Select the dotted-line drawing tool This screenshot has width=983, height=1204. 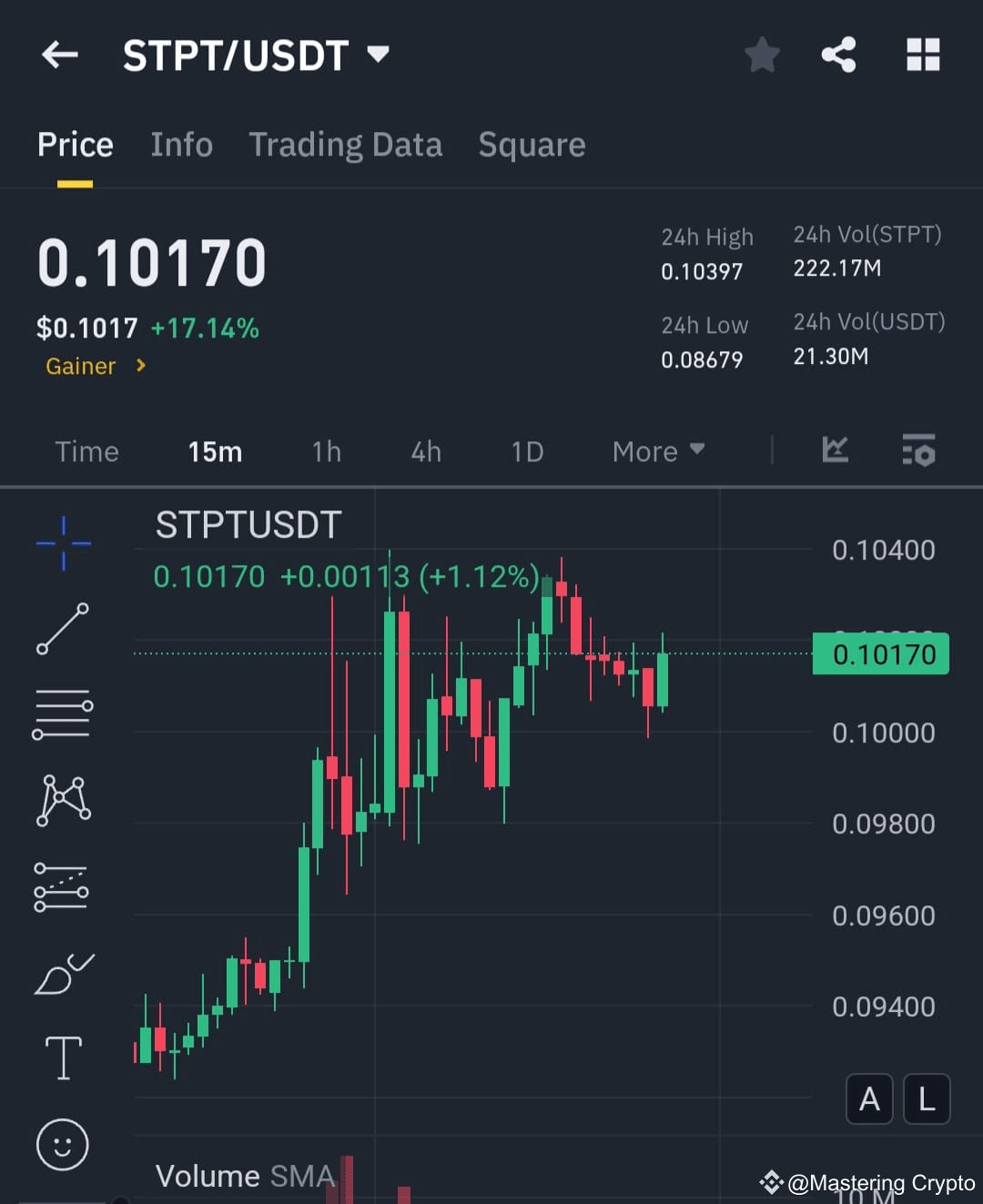pyautogui.click(x=63, y=884)
